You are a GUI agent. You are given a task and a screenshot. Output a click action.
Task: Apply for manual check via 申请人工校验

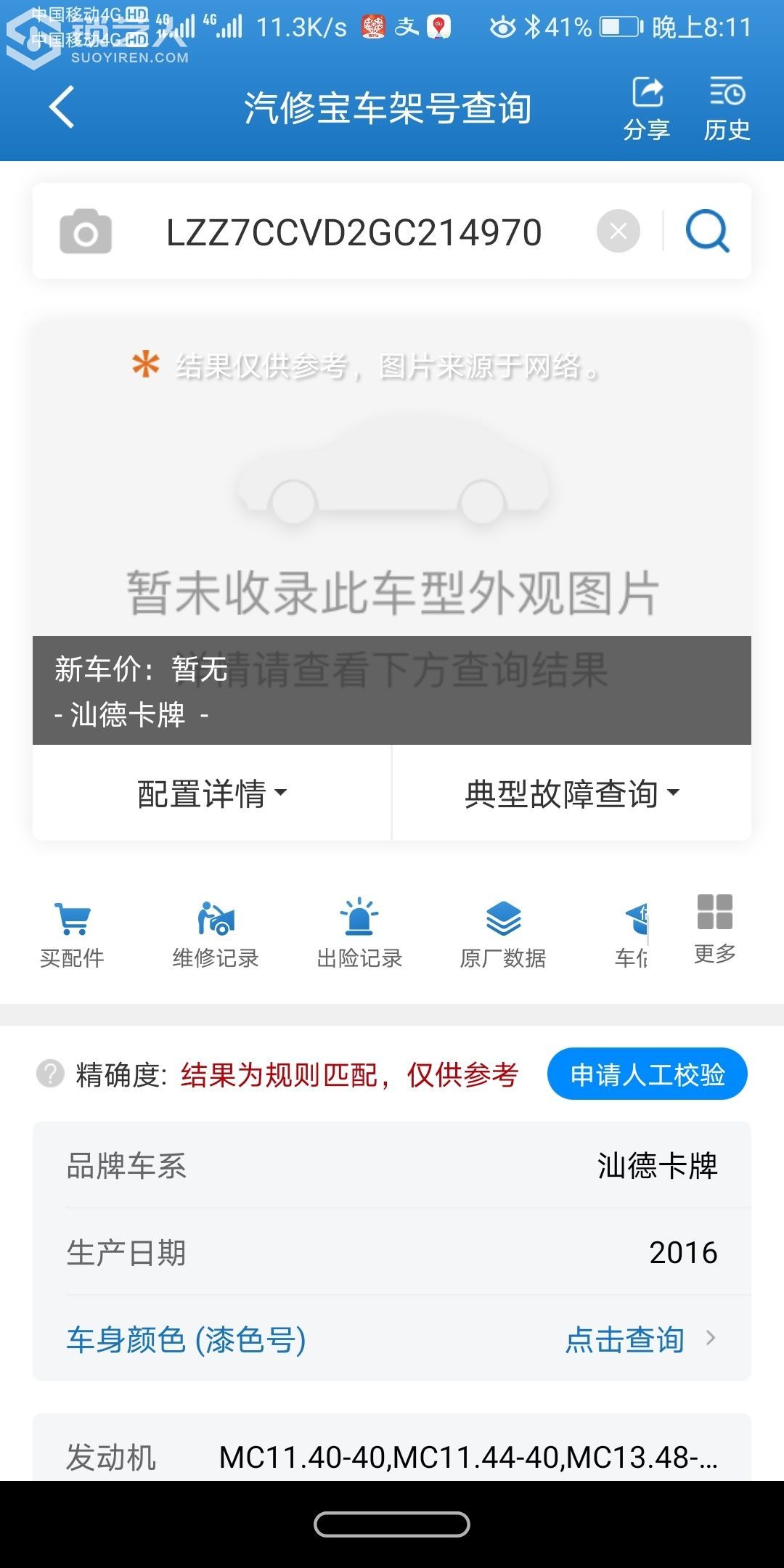pos(647,1074)
